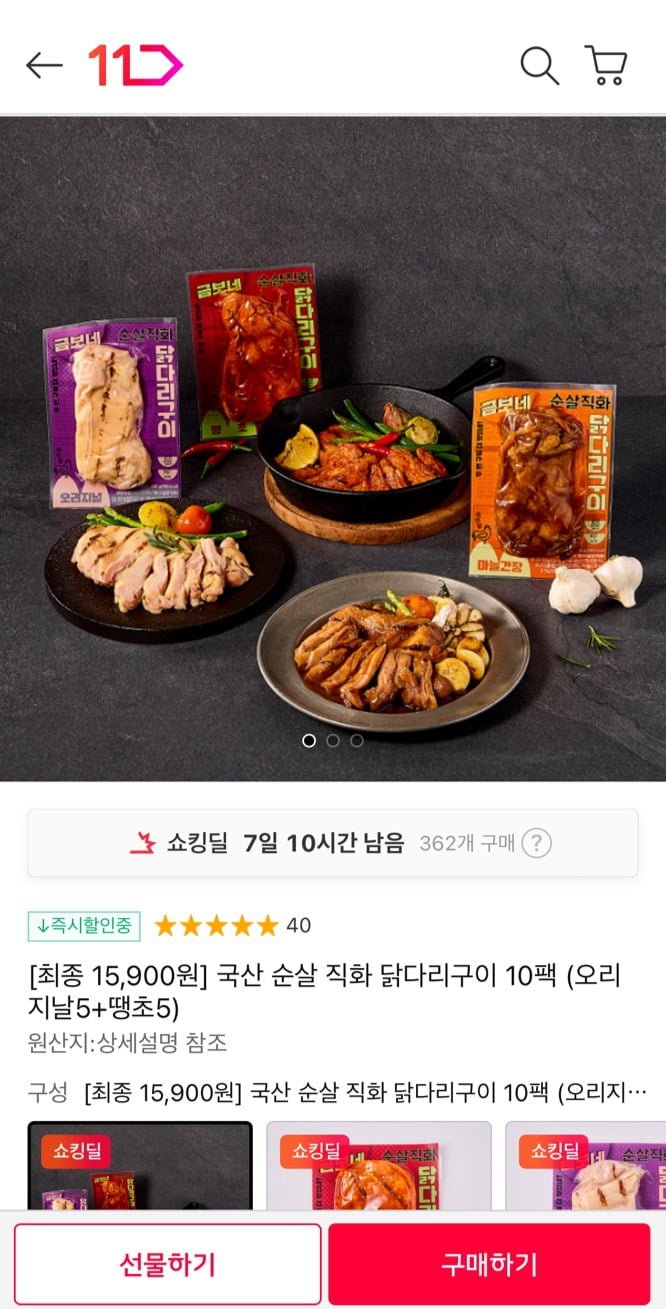Viewport: 666px width, 1309px height.
Task: Select the second 쇼킹딜 option with red pack
Action: (379, 1166)
